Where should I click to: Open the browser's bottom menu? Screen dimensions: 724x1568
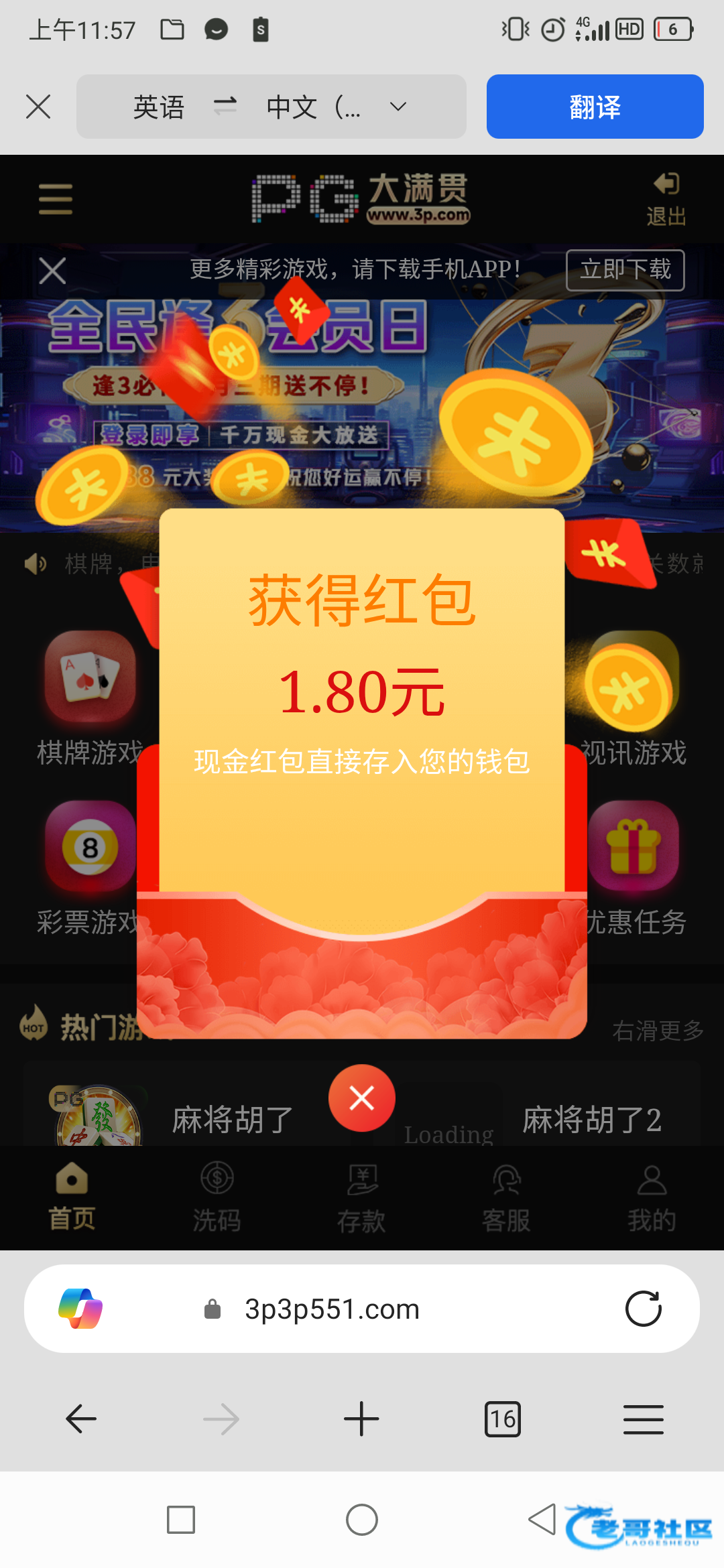click(643, 1419)
